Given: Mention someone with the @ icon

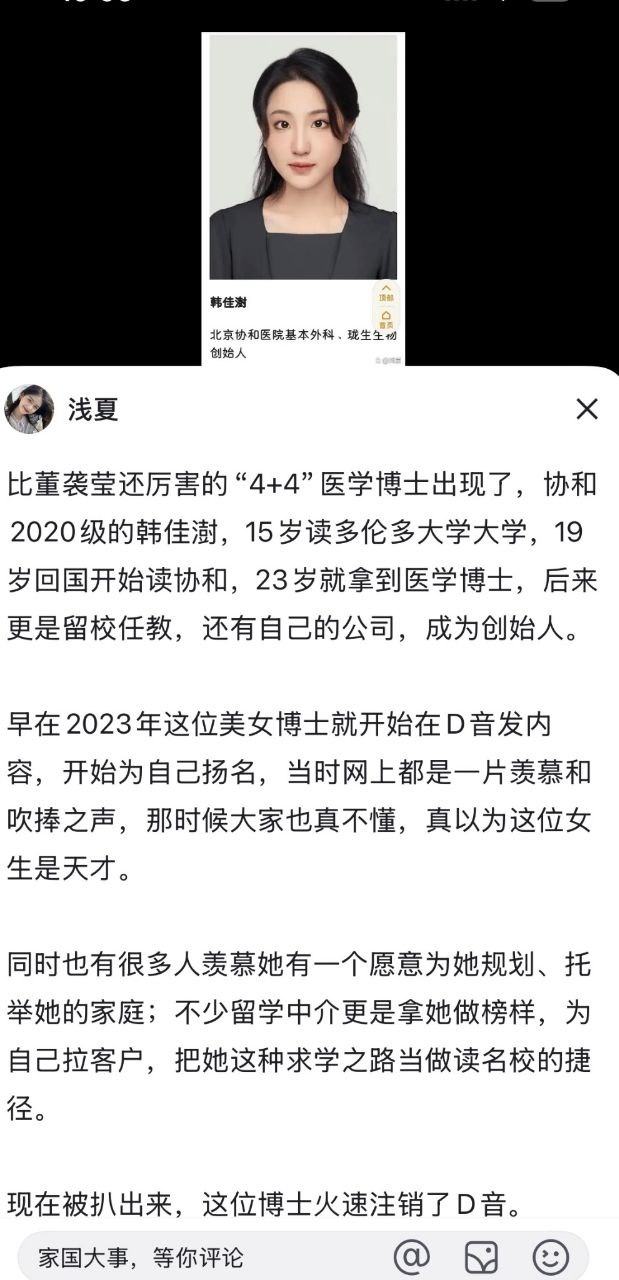Looking at the screenshot, I should tap(411, 1256).
